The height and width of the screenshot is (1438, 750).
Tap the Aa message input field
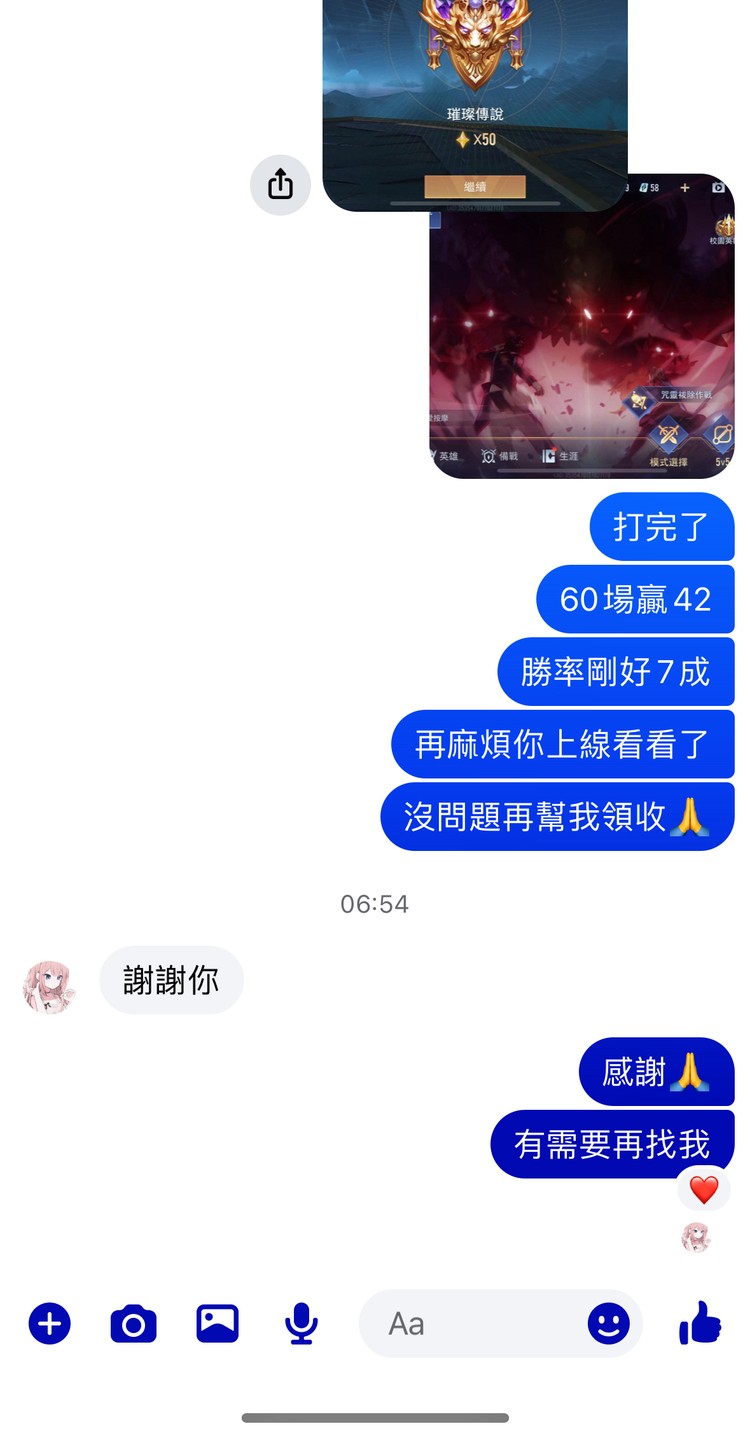pyautogui.click(x=470, y=1324)
